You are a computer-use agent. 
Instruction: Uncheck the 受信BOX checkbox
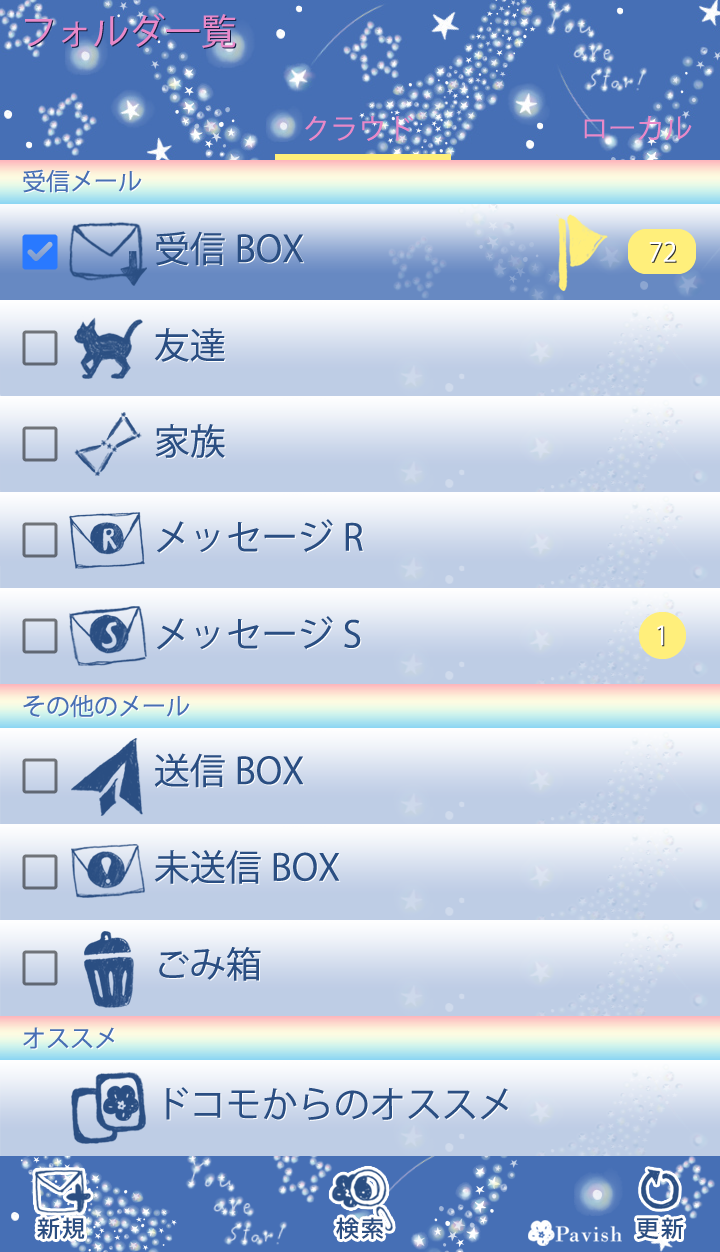coord(40,252)
